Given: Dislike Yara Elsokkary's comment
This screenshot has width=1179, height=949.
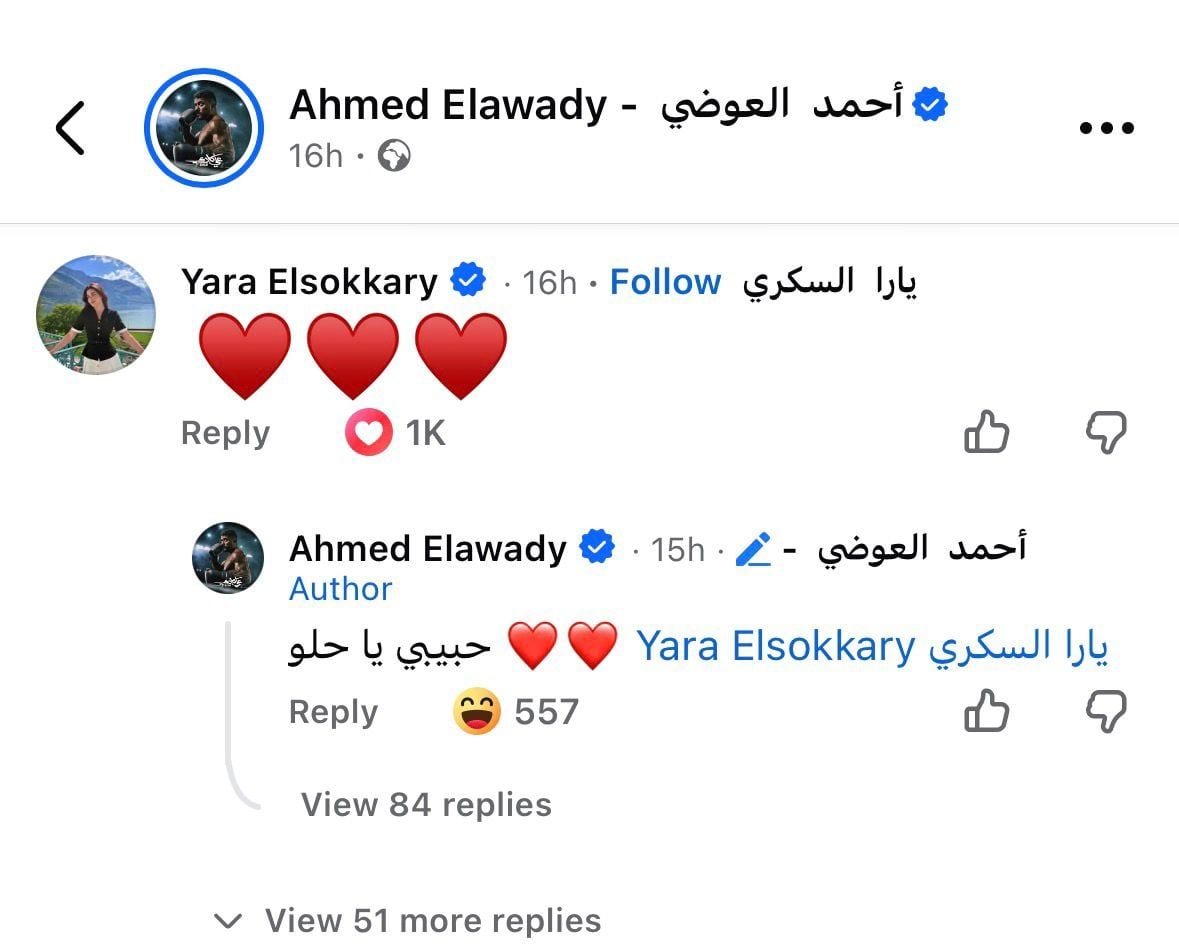Looking at the screenshot, I should [1106, 433].
